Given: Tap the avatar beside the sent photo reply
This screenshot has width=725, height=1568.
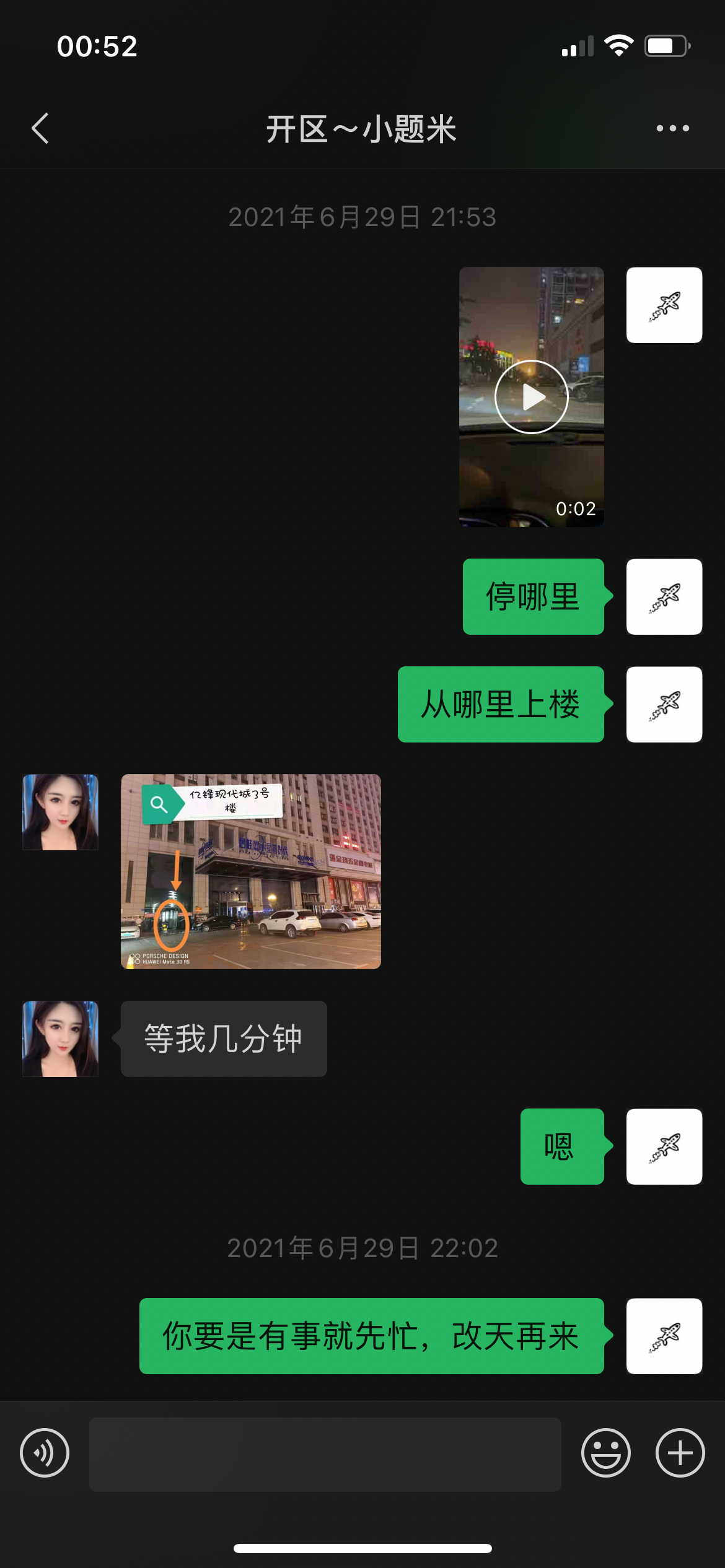Looking at the screenshot, I should pyautogui.click(x=59, y=811).
